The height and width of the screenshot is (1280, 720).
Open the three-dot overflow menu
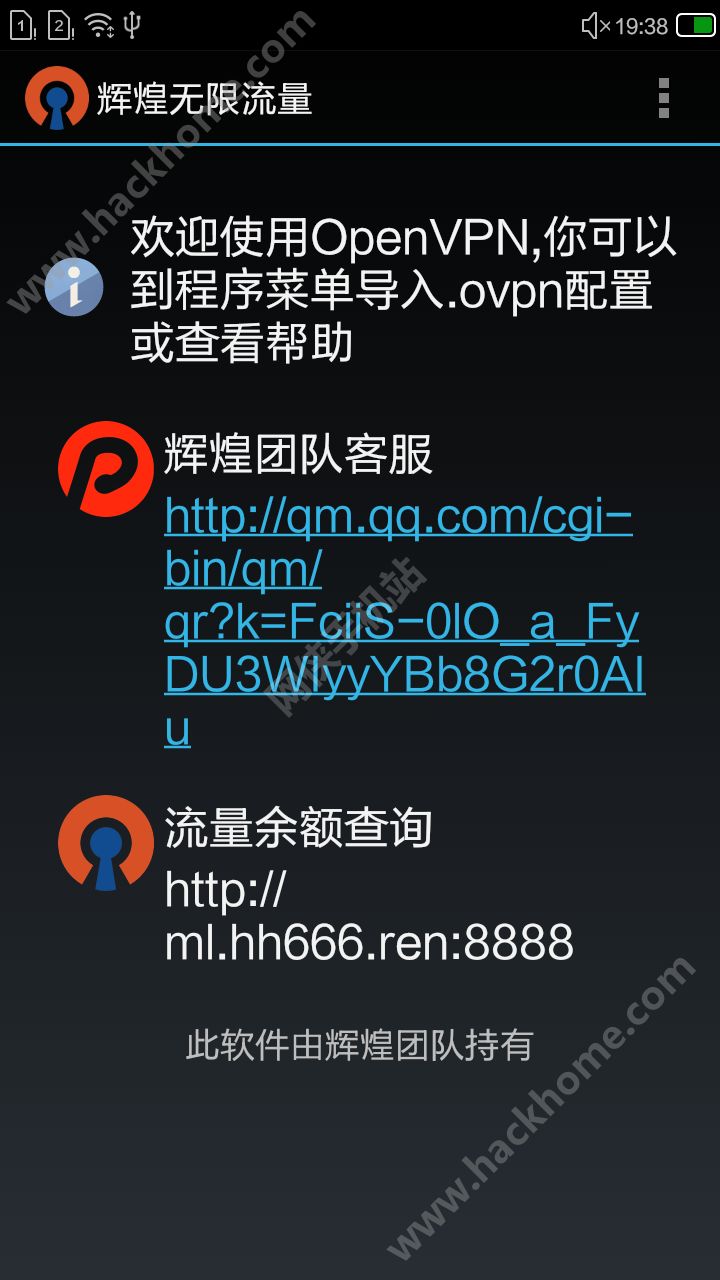(663, 98)
